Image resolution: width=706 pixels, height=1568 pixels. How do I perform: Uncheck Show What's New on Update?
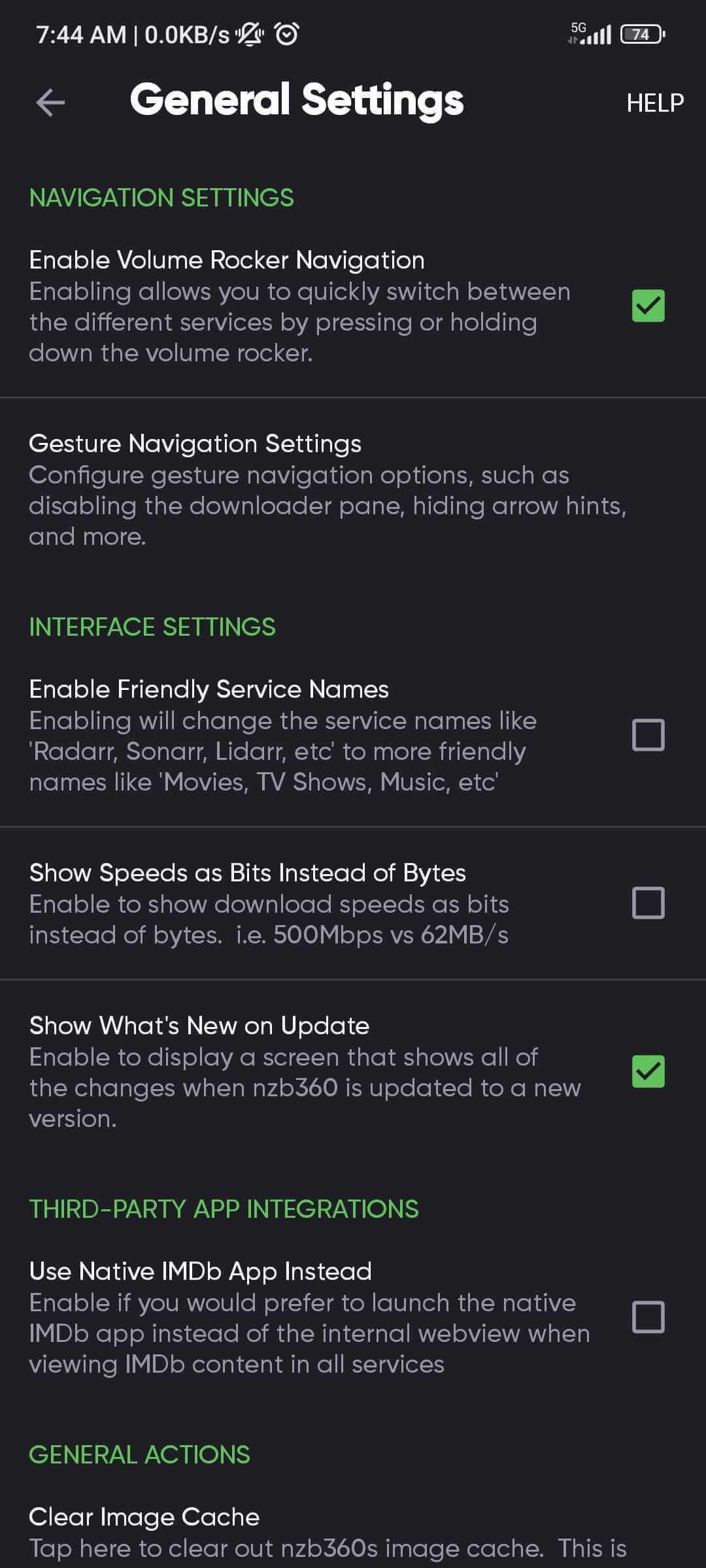(x=648, y=1071)
